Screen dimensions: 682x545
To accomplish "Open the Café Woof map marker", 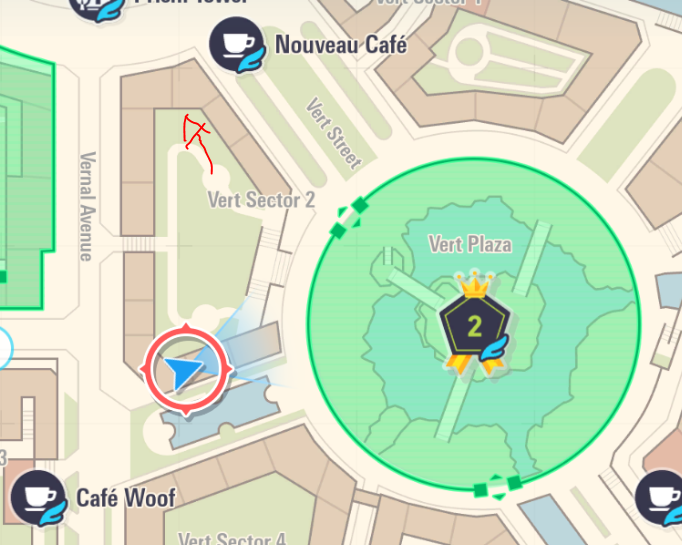I will (38, 497).
